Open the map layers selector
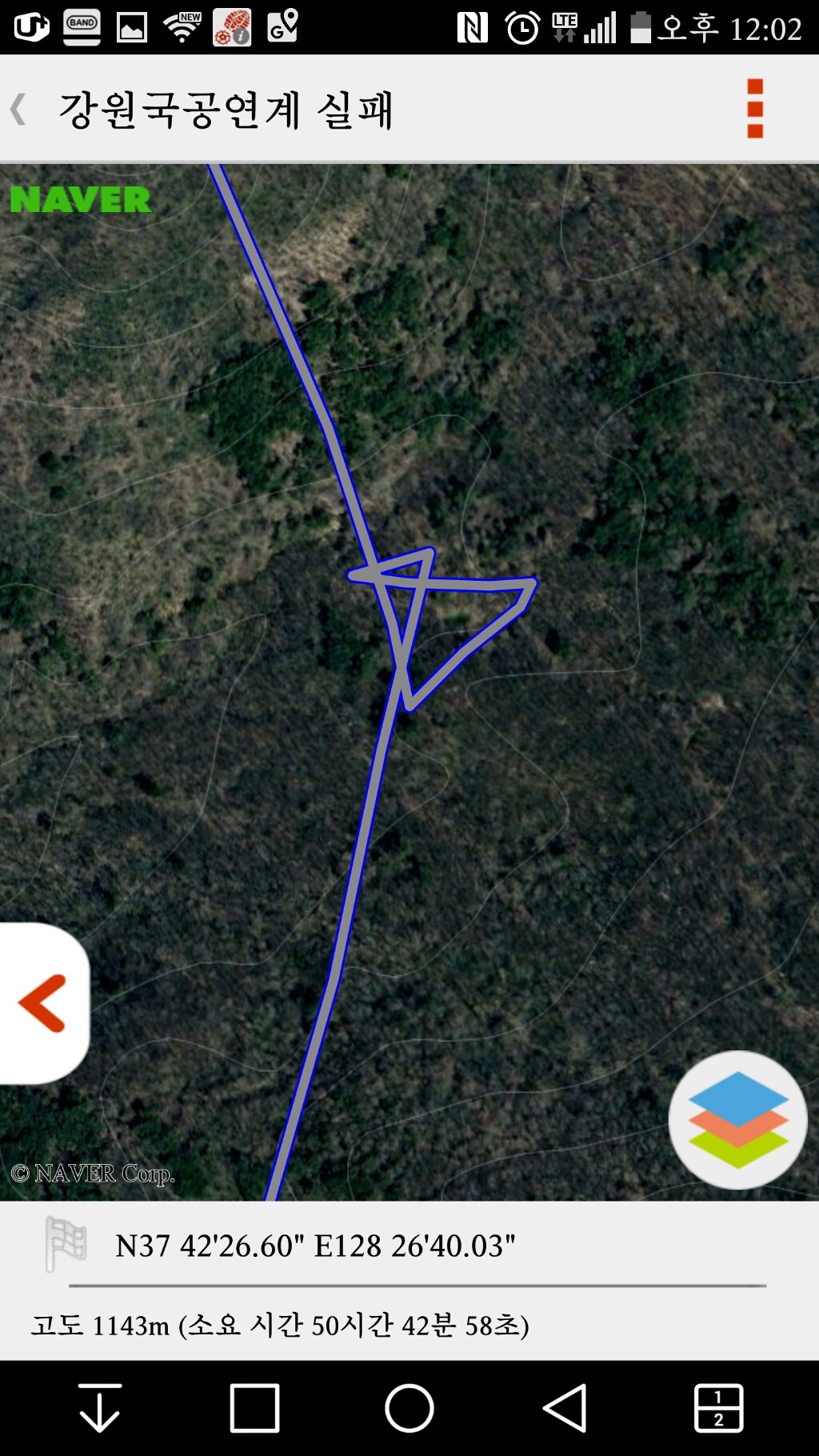 tap(737, 1119)
